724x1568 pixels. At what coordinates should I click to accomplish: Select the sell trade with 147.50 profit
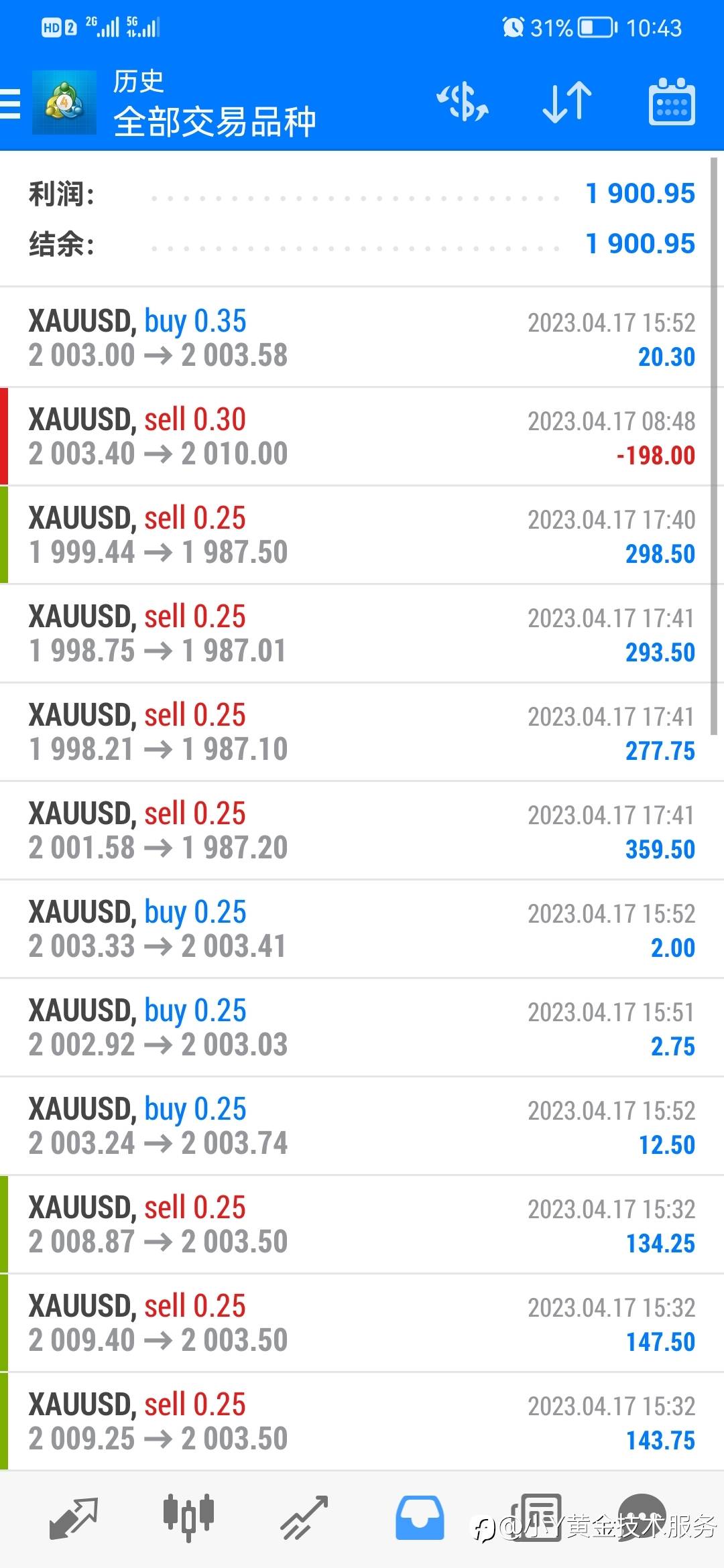point(362,1323)
